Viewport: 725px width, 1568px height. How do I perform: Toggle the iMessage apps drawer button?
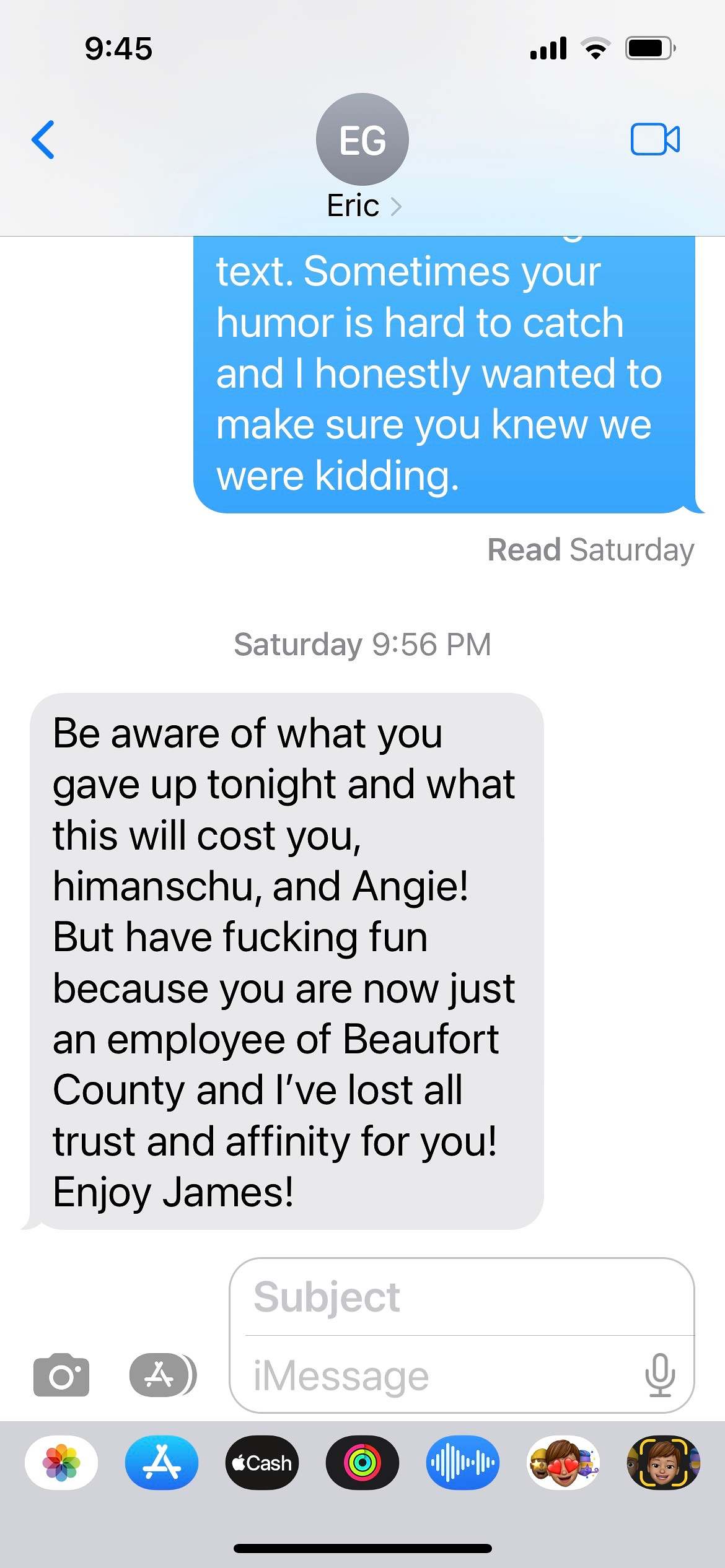pos(162,1375)
